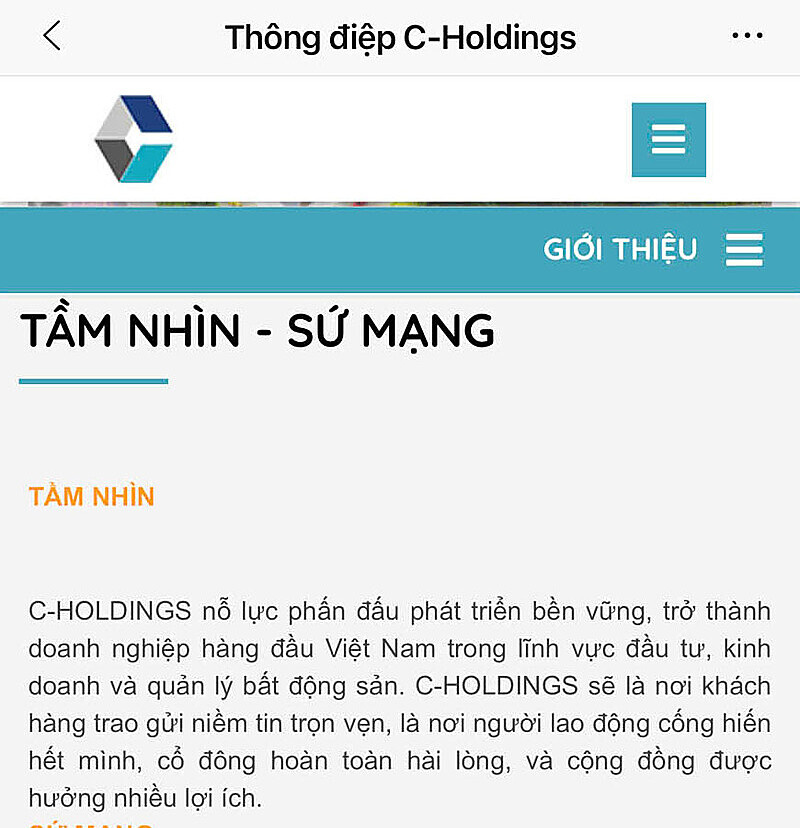800x828 pixels.
Task: Go back from Thông điệp C-Holdings page
Action: tap(52, 37)
